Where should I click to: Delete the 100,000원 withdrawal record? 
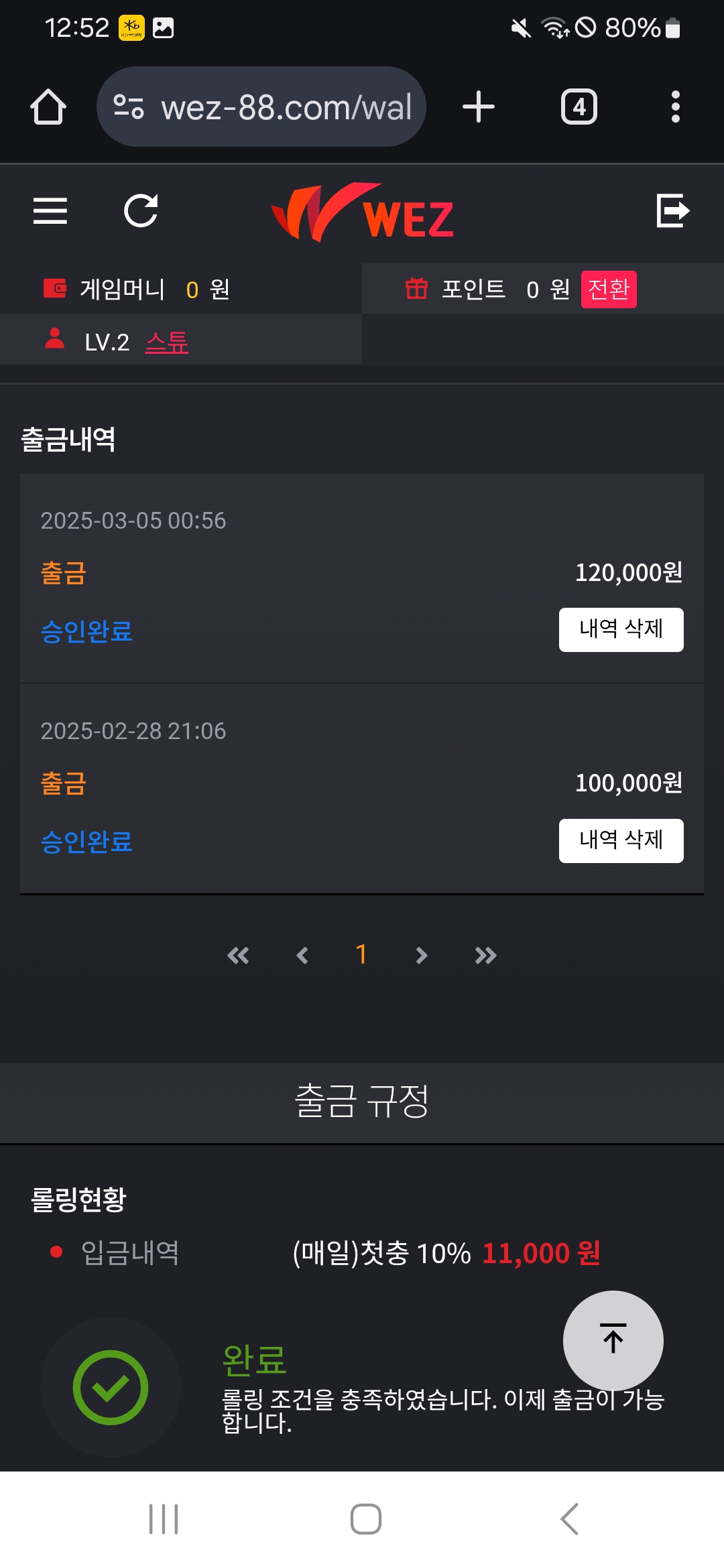(x=621, y=840)
